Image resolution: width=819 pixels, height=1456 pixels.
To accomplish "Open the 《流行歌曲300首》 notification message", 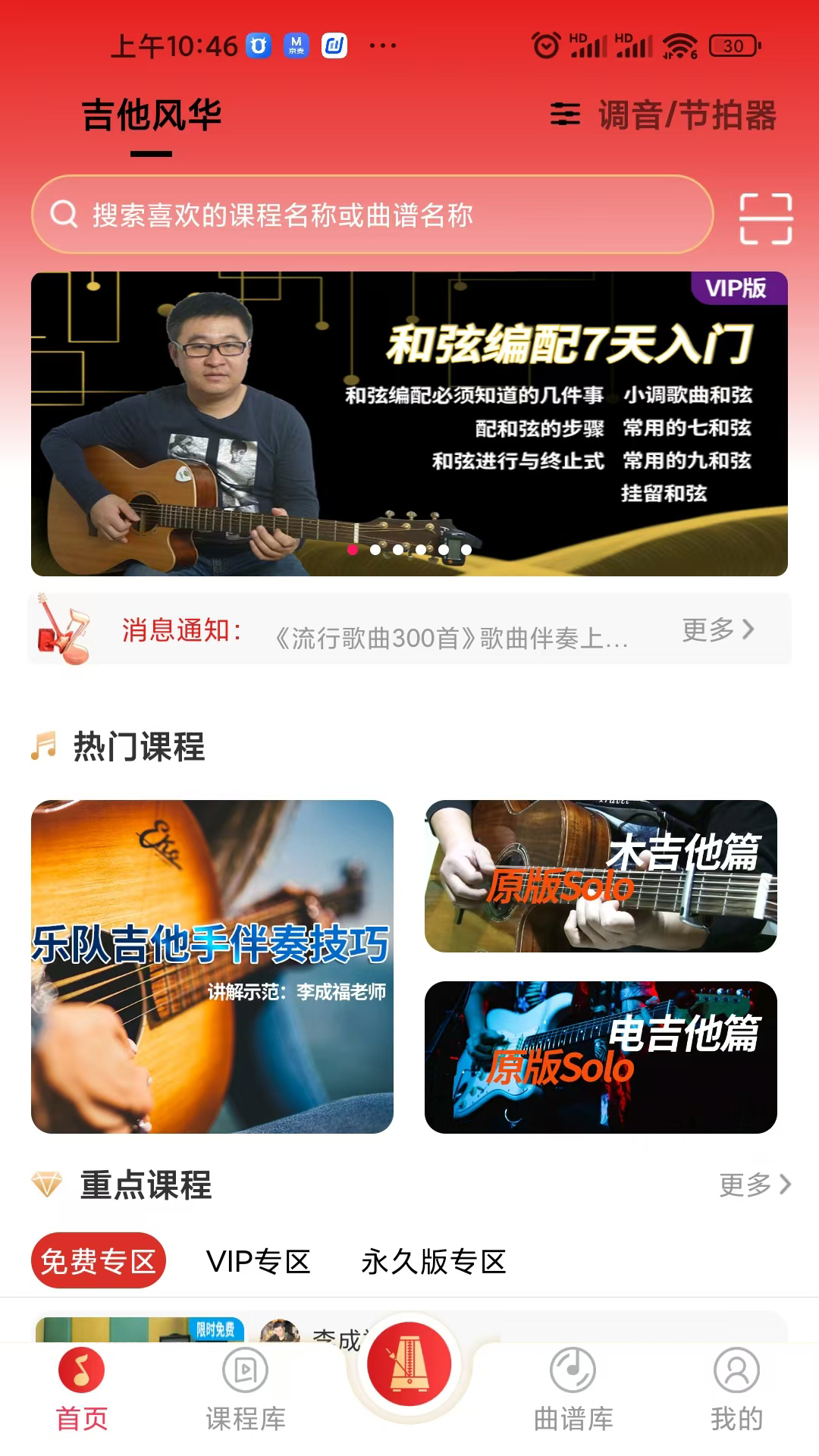I will (451, 638).
